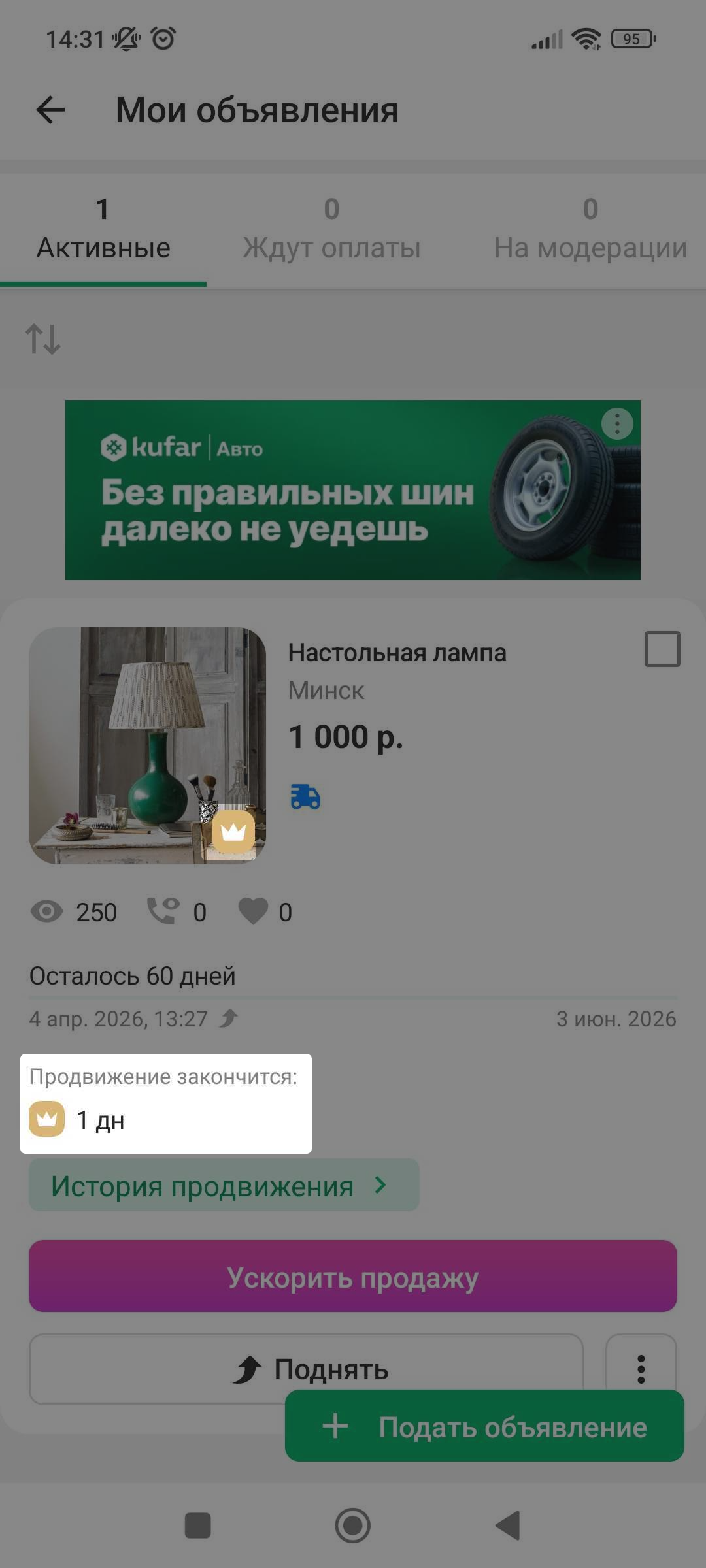Tap Подать объявление

[484, 1427]
